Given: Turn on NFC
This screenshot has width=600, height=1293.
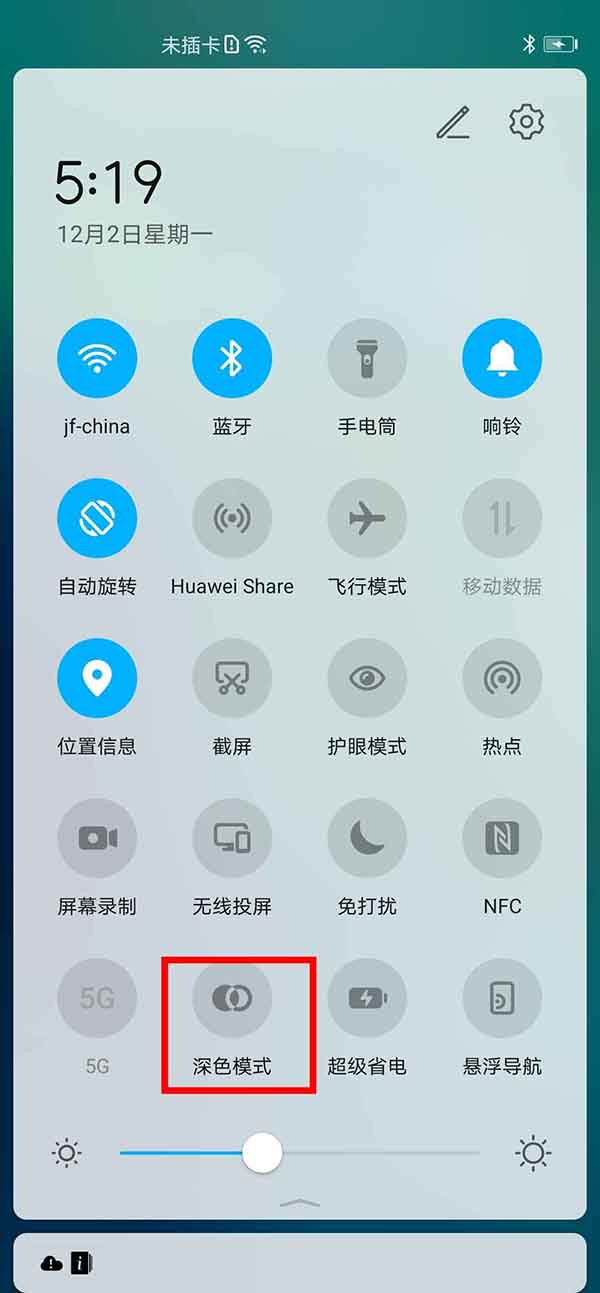Looking at the screenshot, I should pyautogui.click(x=502, y=838).
